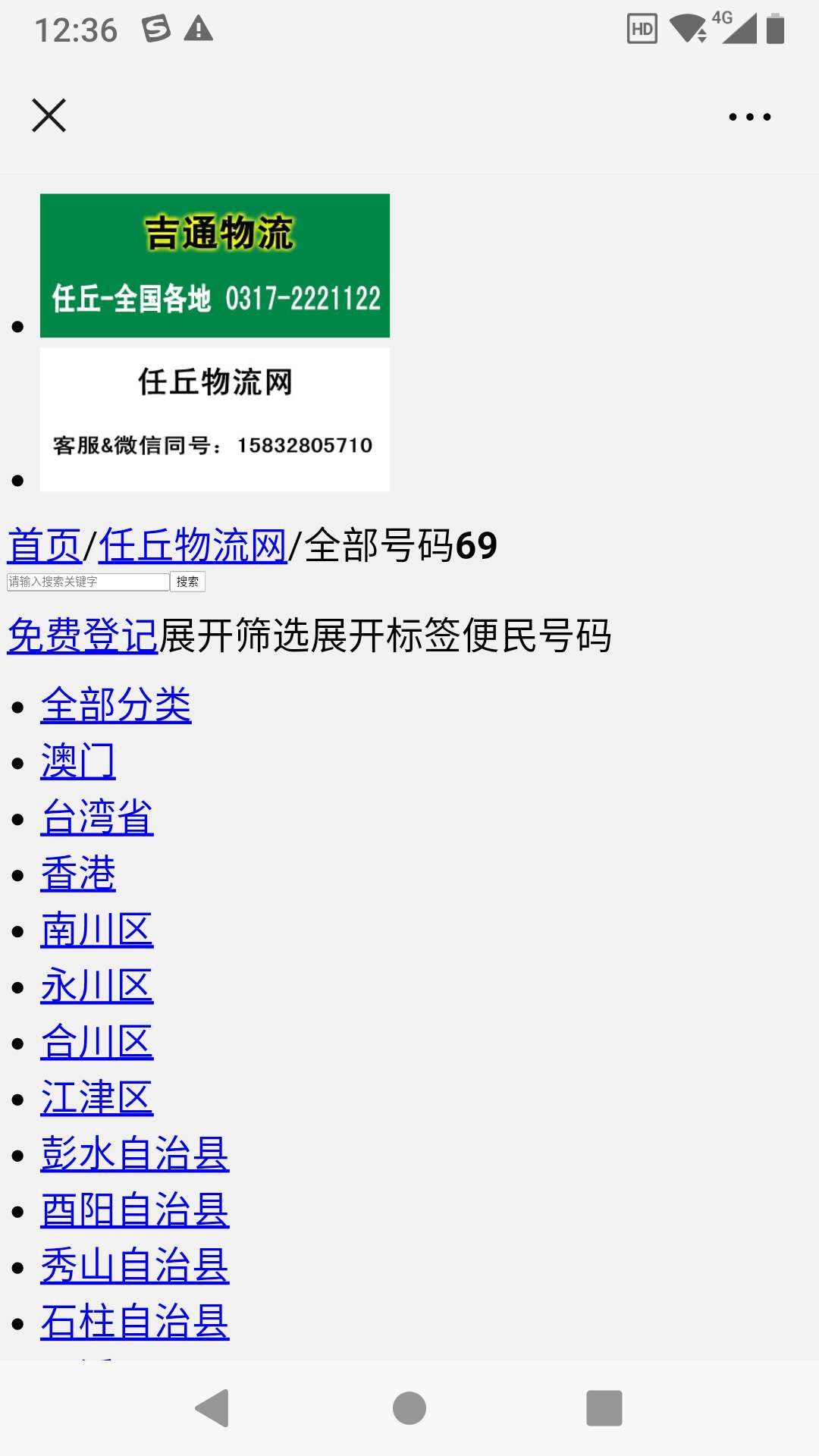Go back using system navigation

[212, 1408]
